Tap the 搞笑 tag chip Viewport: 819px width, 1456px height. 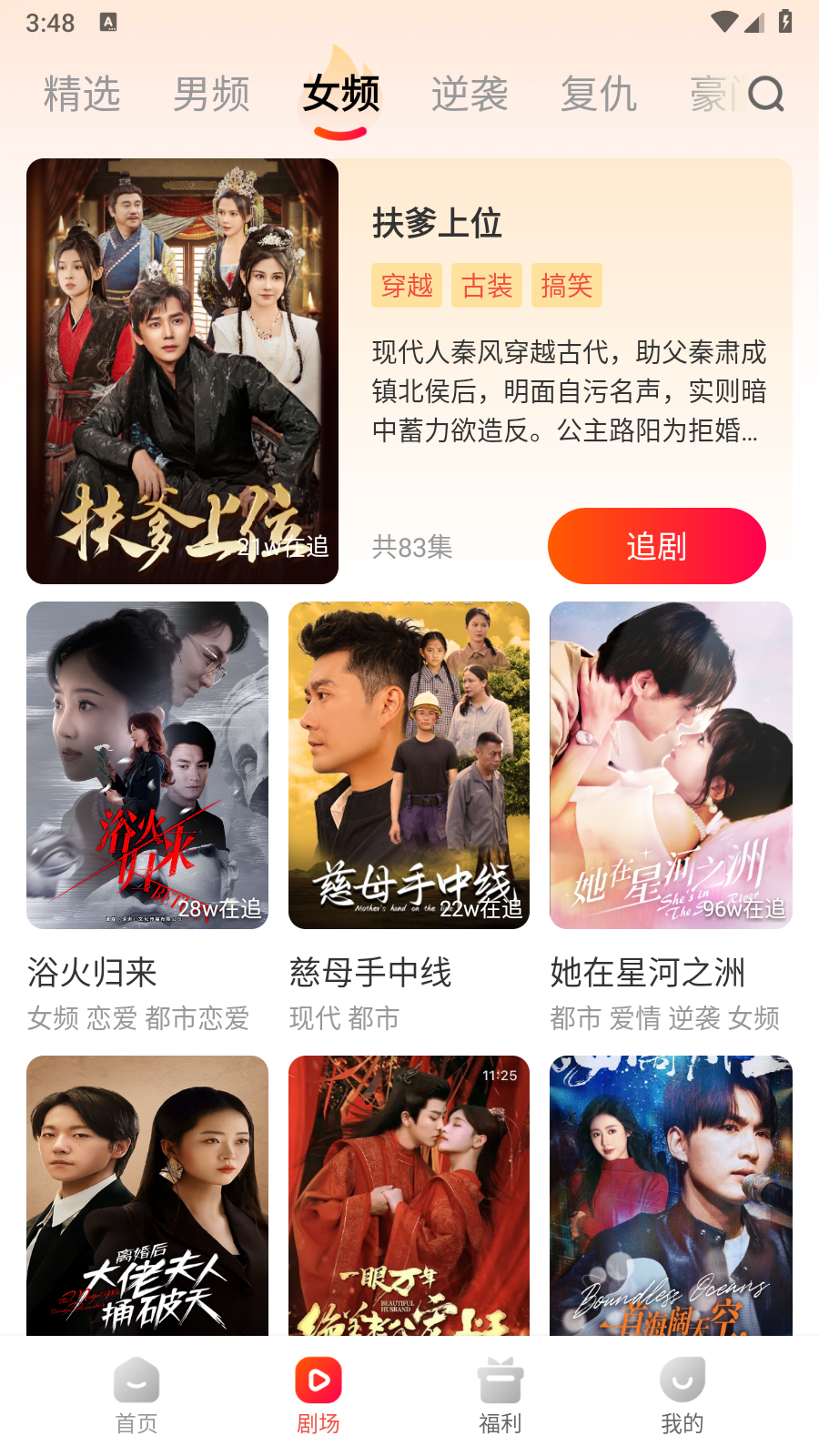click(566, 286)
